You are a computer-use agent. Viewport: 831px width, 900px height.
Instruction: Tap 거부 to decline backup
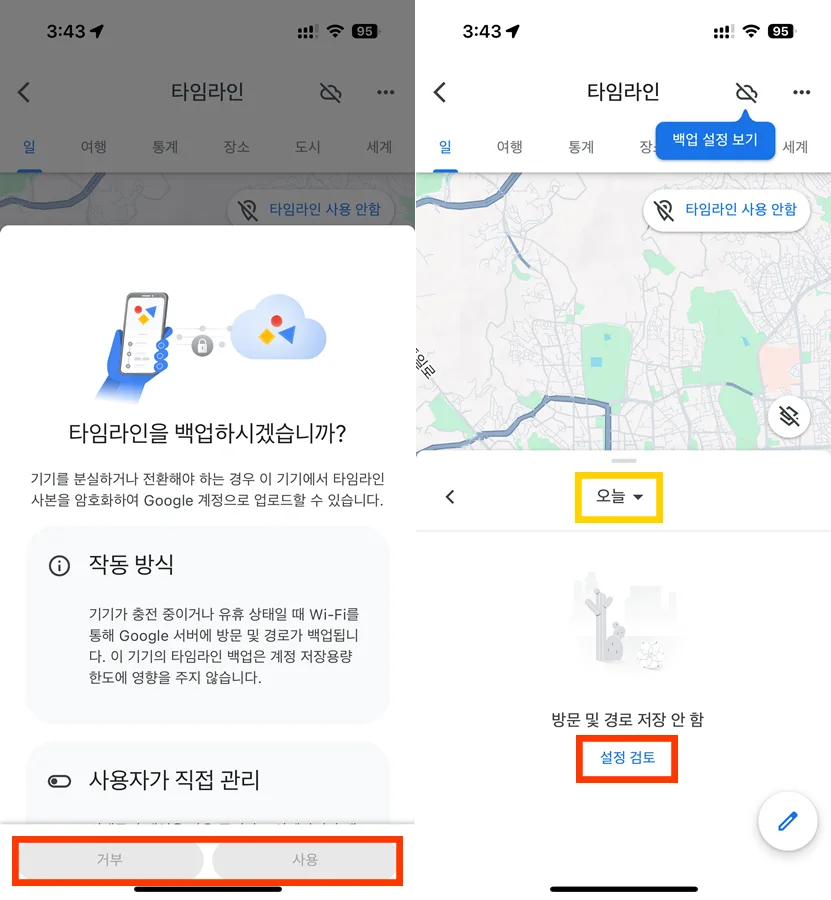[x=111, y=861]
